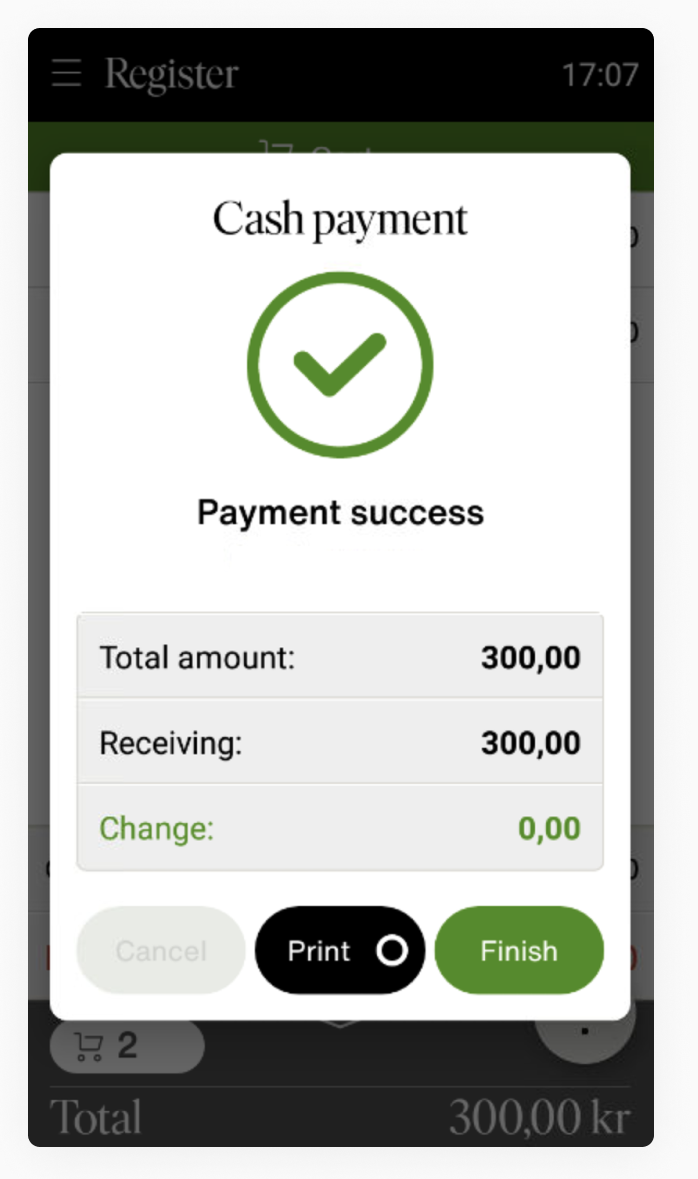The width and height of the screenshot is (698, 1179).
Task: Tap Finish to complete the cash payment
Action: (x=519, y=950)
